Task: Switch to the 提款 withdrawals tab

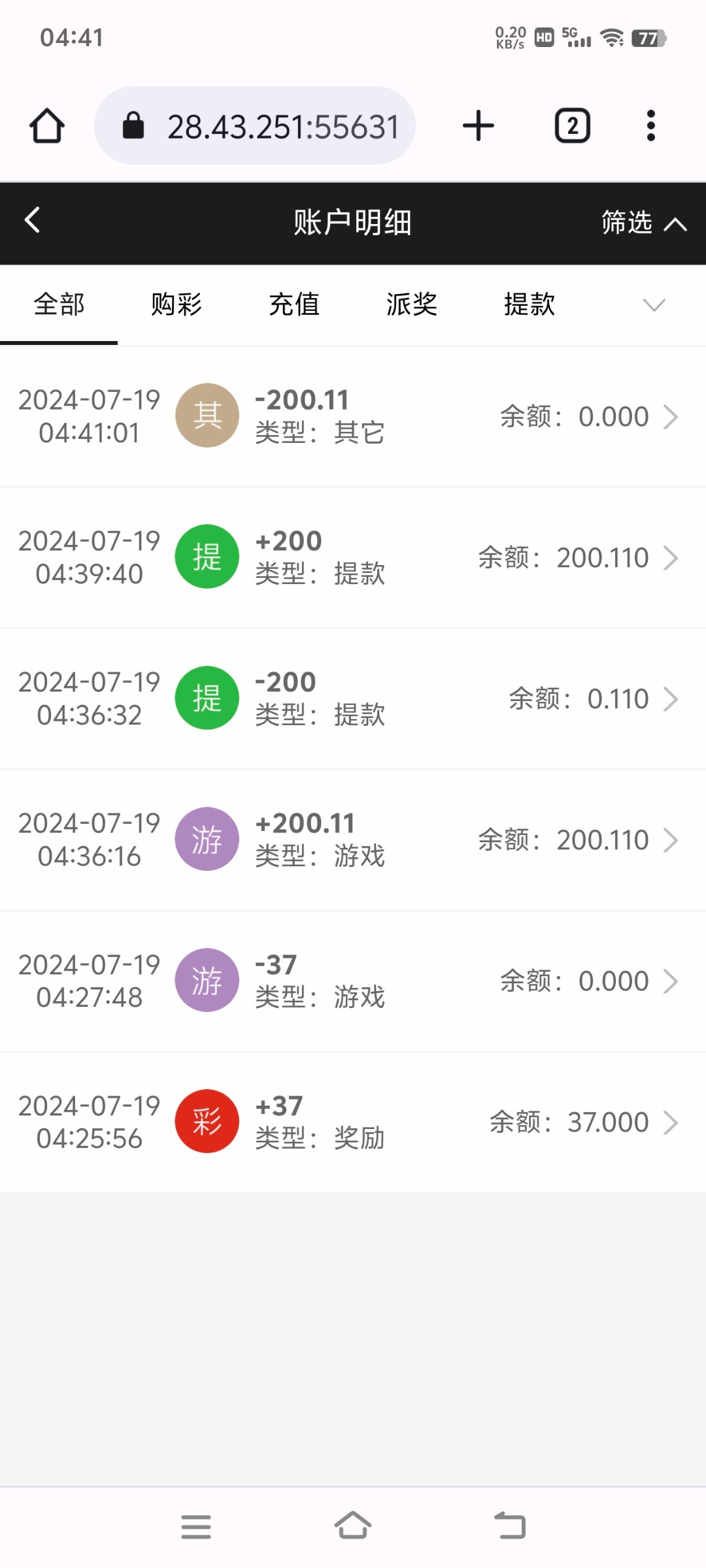Action: (x=530, y=304)
